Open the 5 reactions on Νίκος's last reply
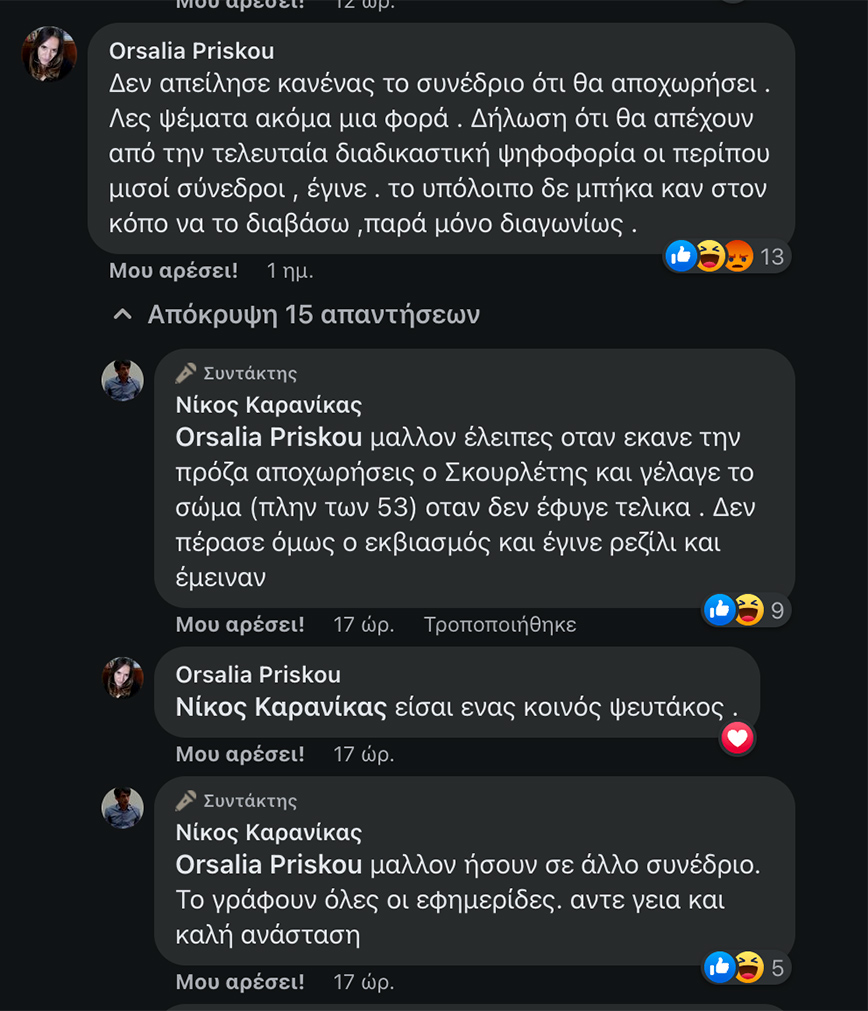868x1011 pixels. [747, 967]
